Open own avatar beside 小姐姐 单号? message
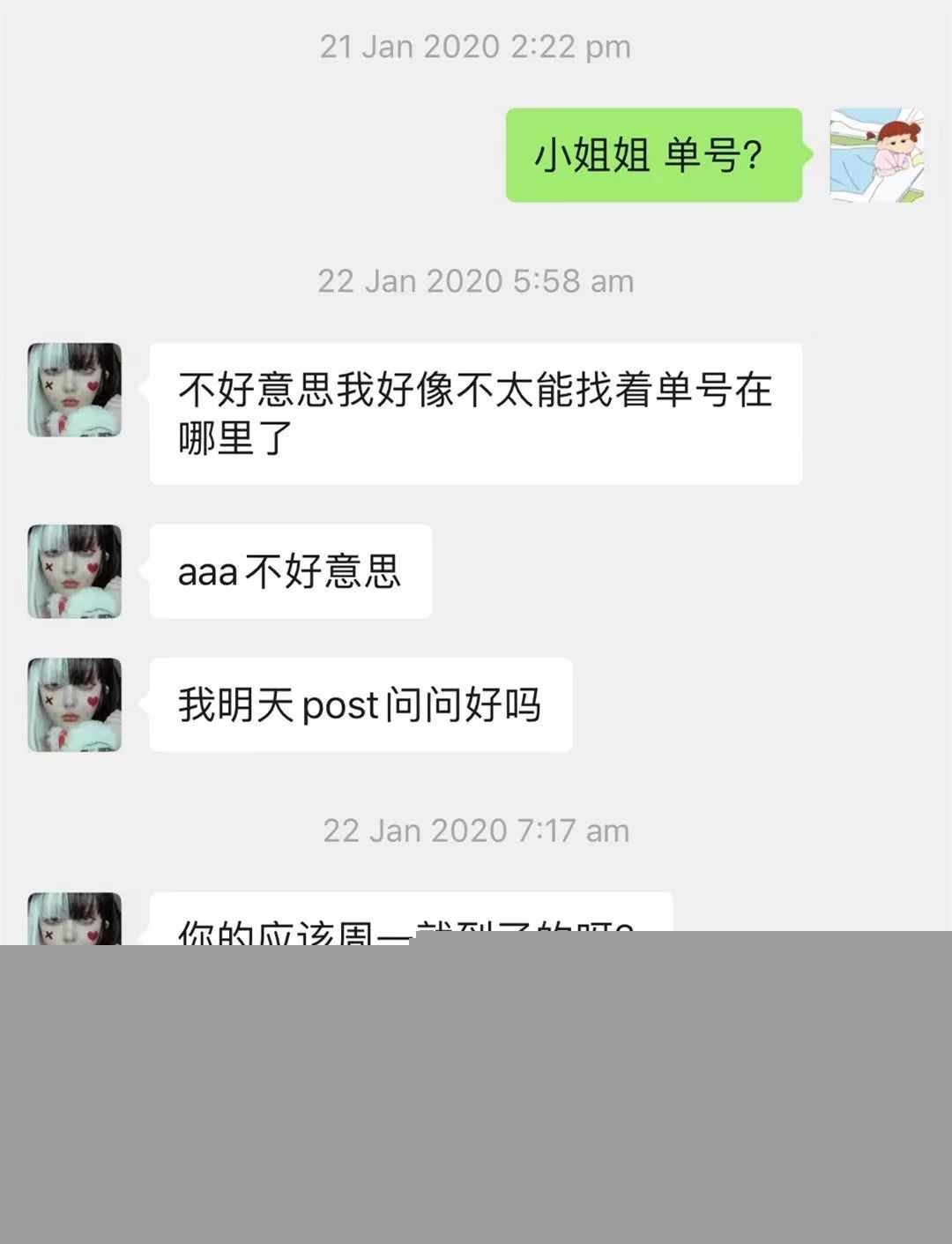This screenshot has height=1244, width=952. pos(876,155)
